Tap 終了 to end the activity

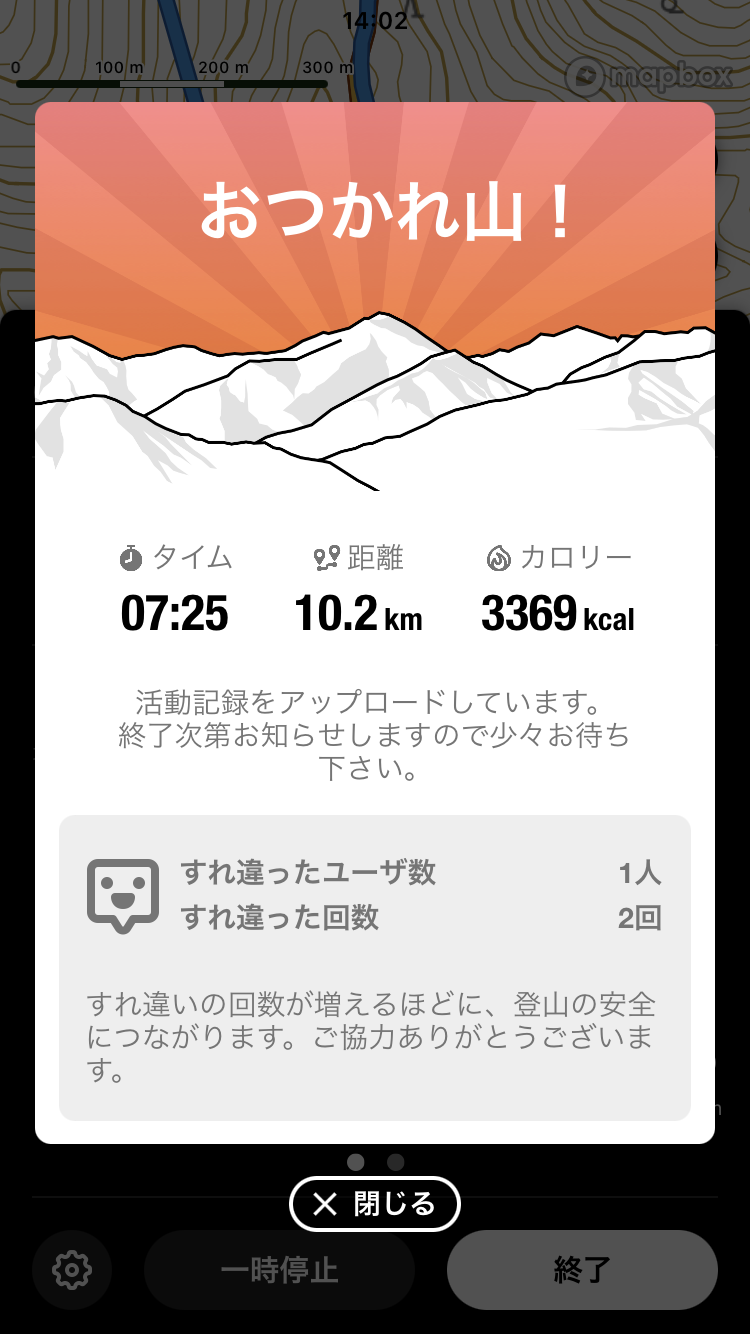[582, 1270]
